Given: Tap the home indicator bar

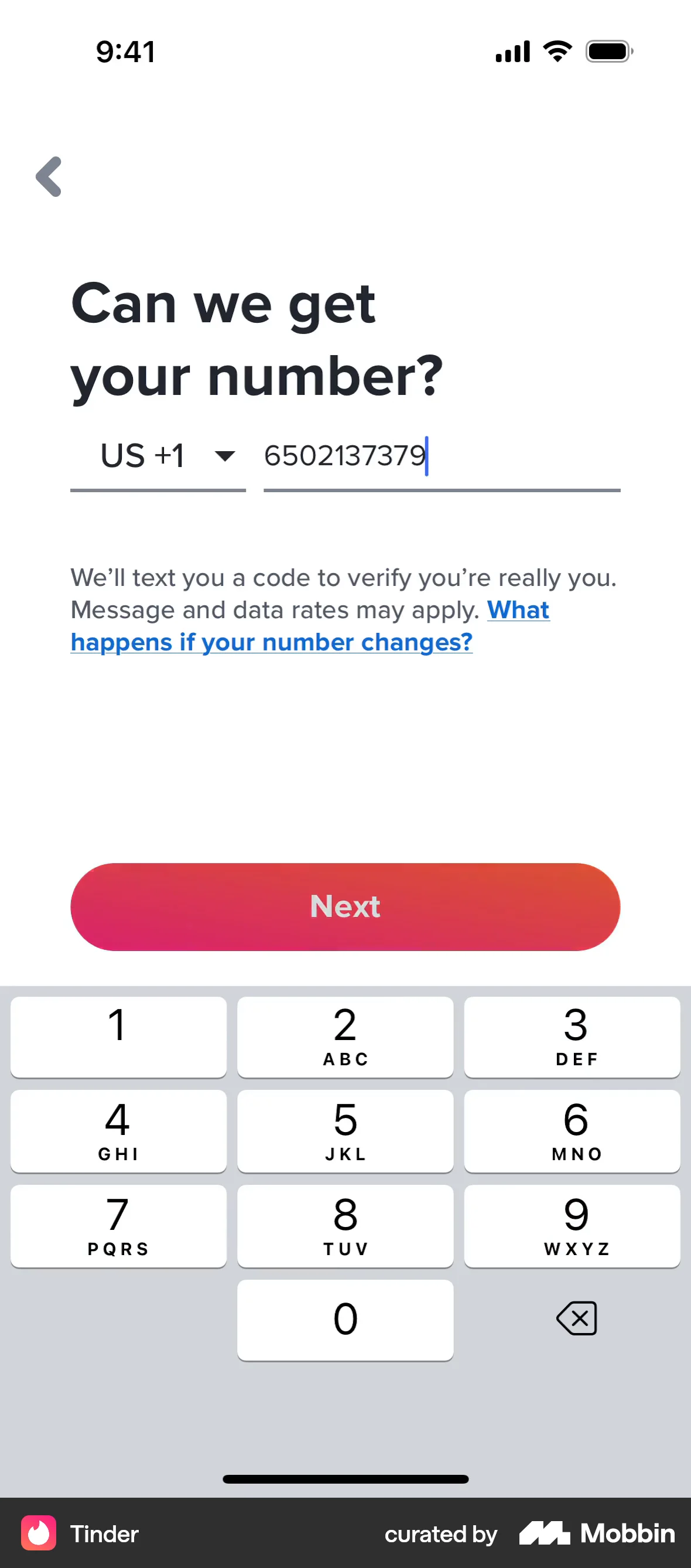Looking at the screenshot, I should click(345, 1478).
